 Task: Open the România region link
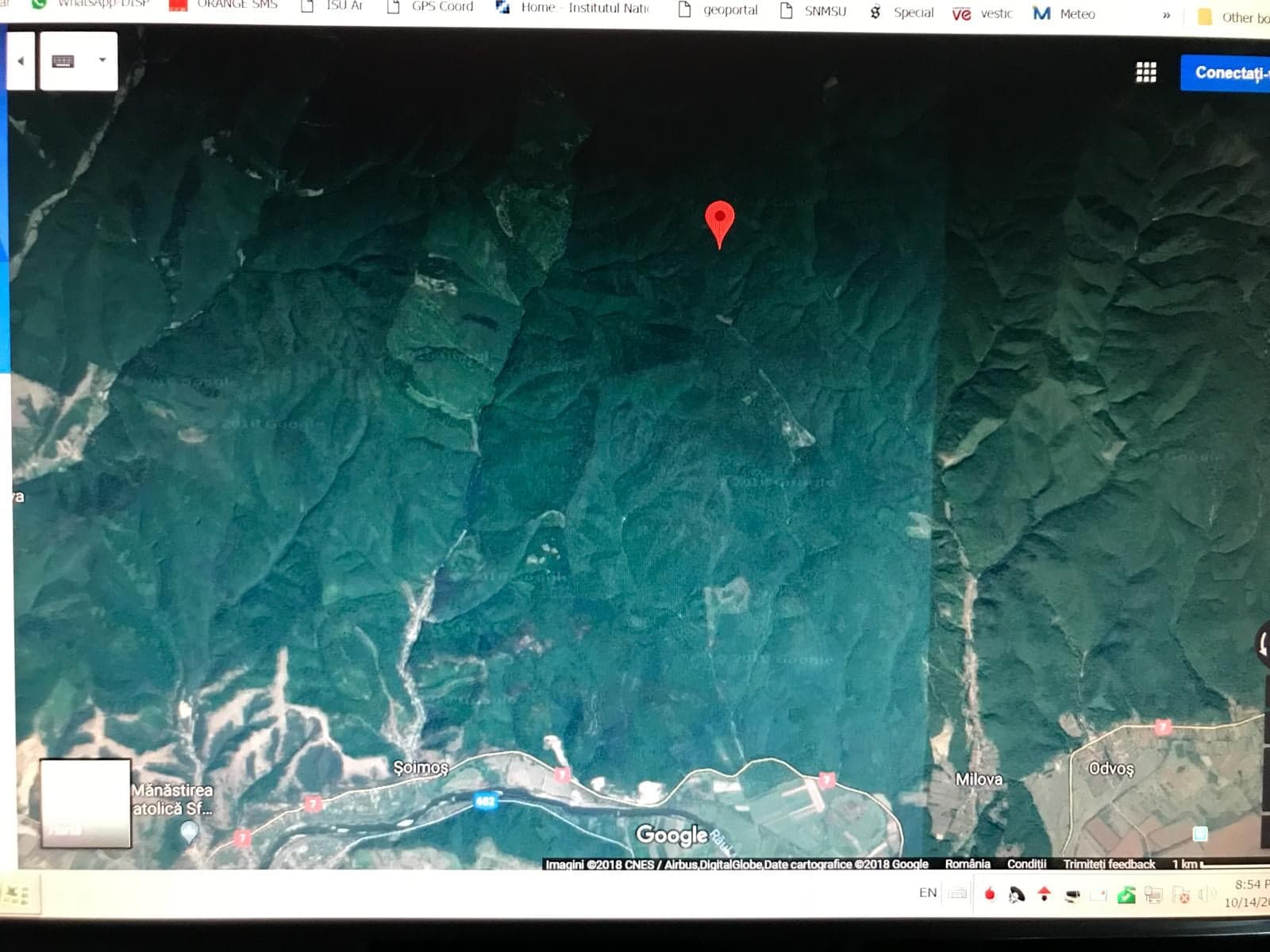(x=967, y=864)
